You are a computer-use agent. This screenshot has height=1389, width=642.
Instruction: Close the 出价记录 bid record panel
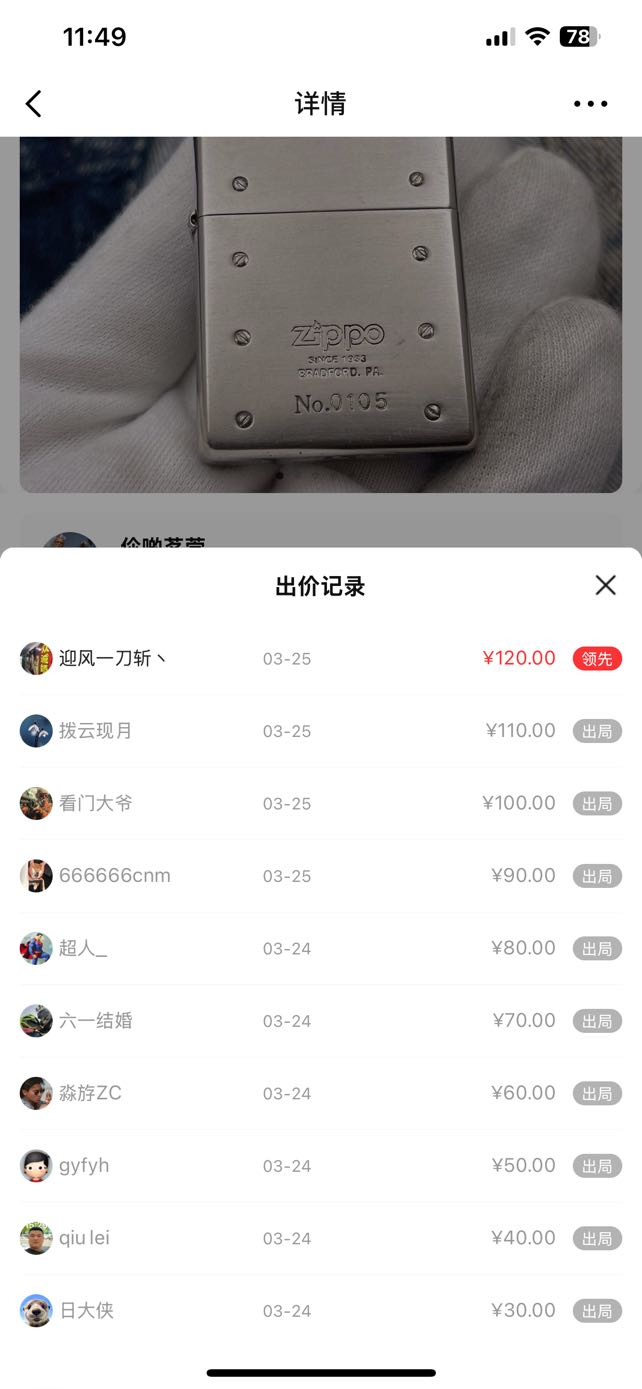pyautogui.click(x=605, y=585)
